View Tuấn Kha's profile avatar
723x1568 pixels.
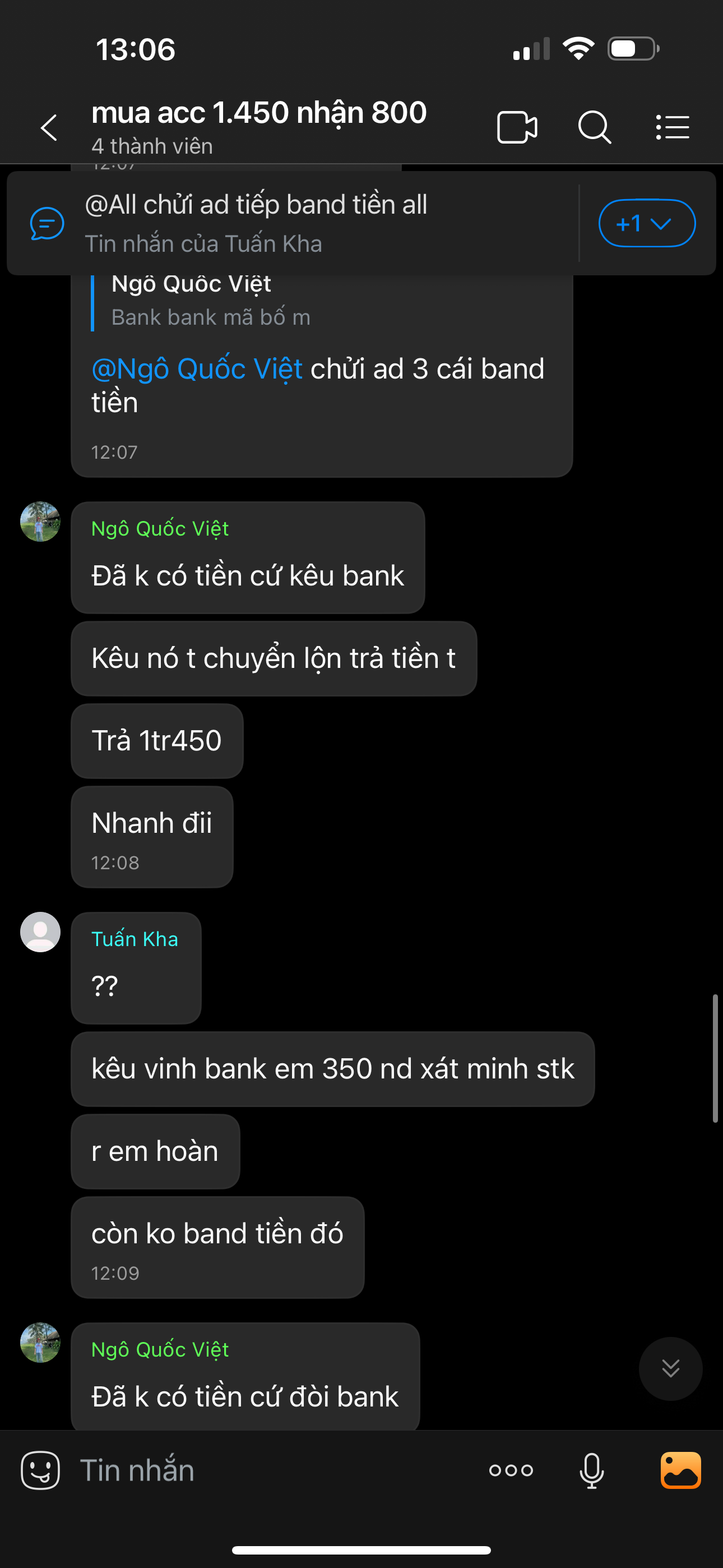pos(40,932)
